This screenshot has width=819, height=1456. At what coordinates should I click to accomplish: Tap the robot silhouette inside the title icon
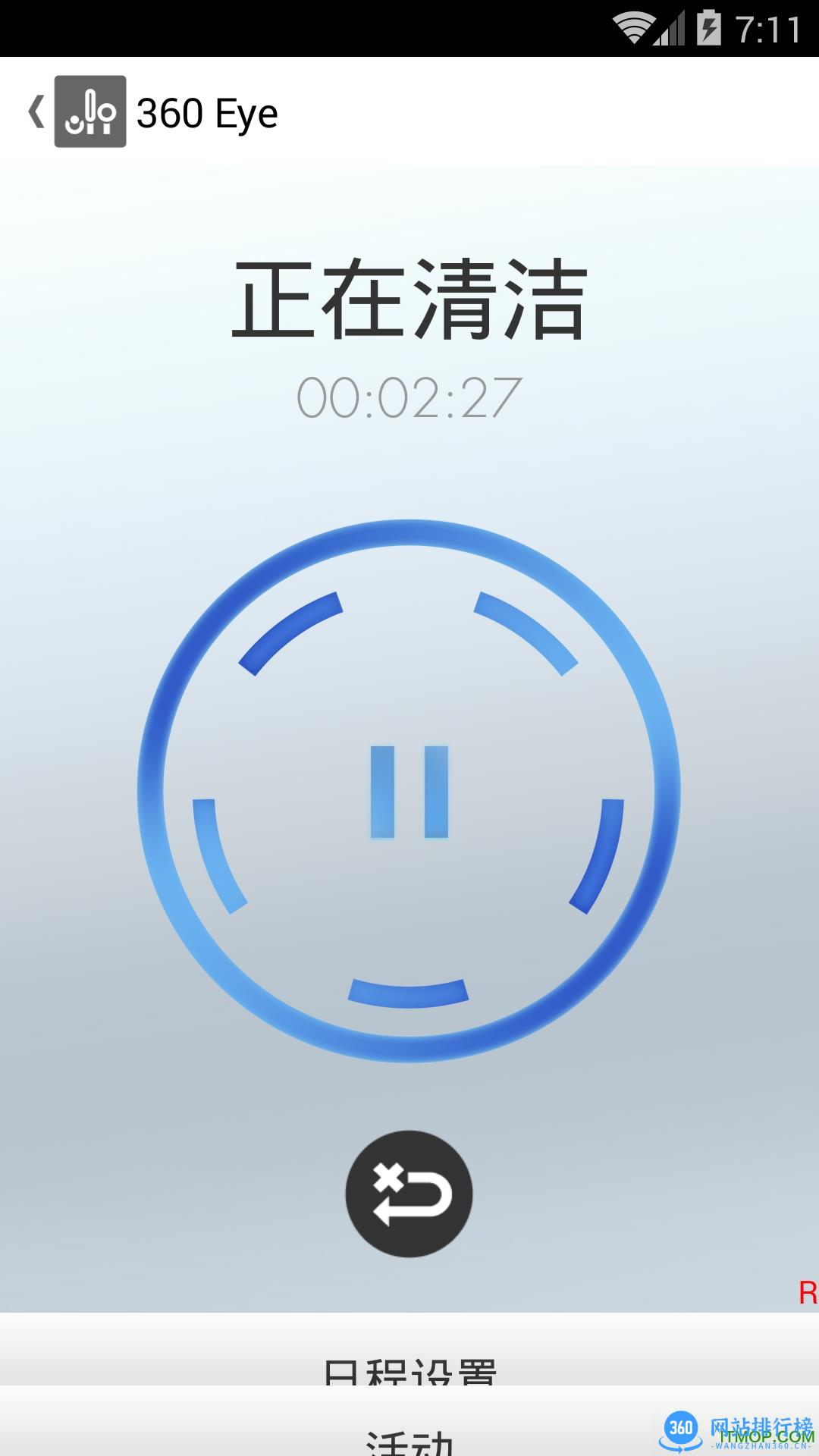point(89,112)
